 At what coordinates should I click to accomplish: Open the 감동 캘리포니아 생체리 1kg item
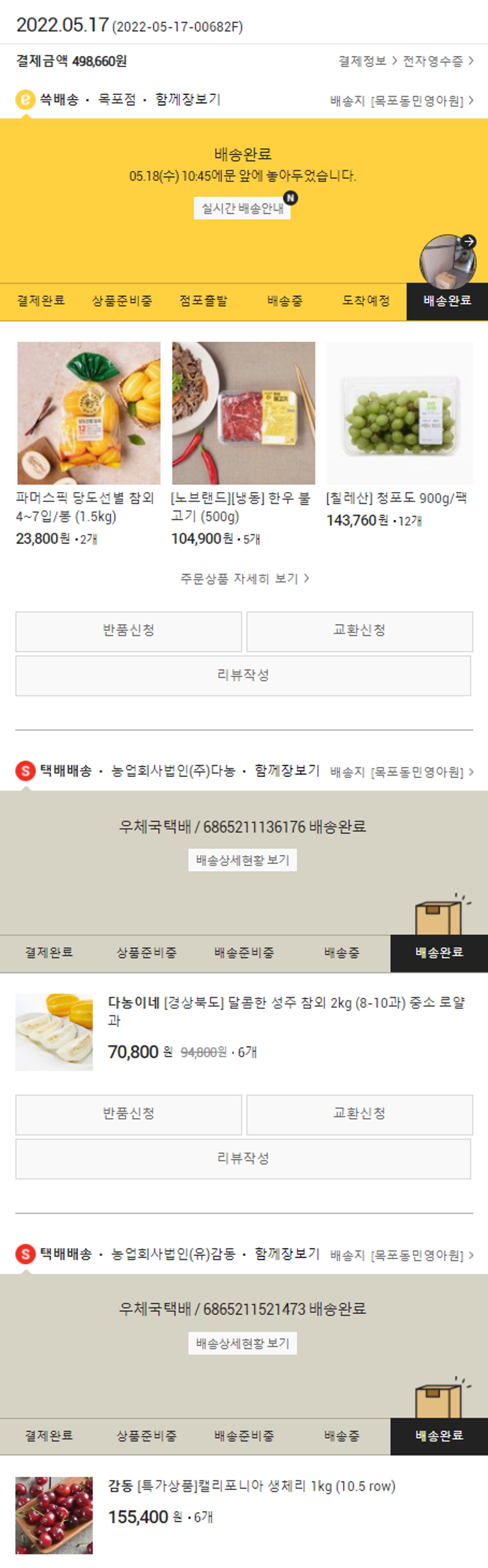pyautogui.click(x=251, y=1486)
